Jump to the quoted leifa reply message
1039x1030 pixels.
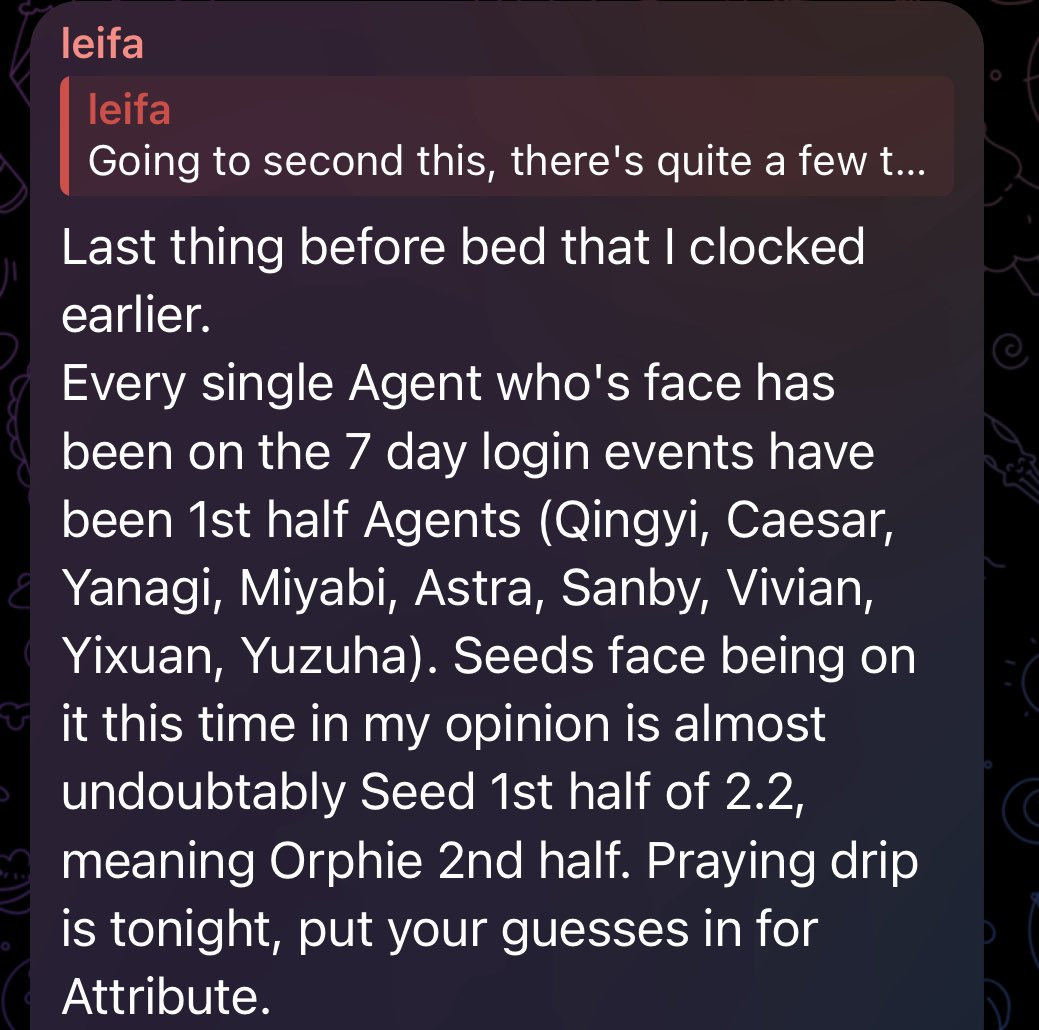[506, 136]
